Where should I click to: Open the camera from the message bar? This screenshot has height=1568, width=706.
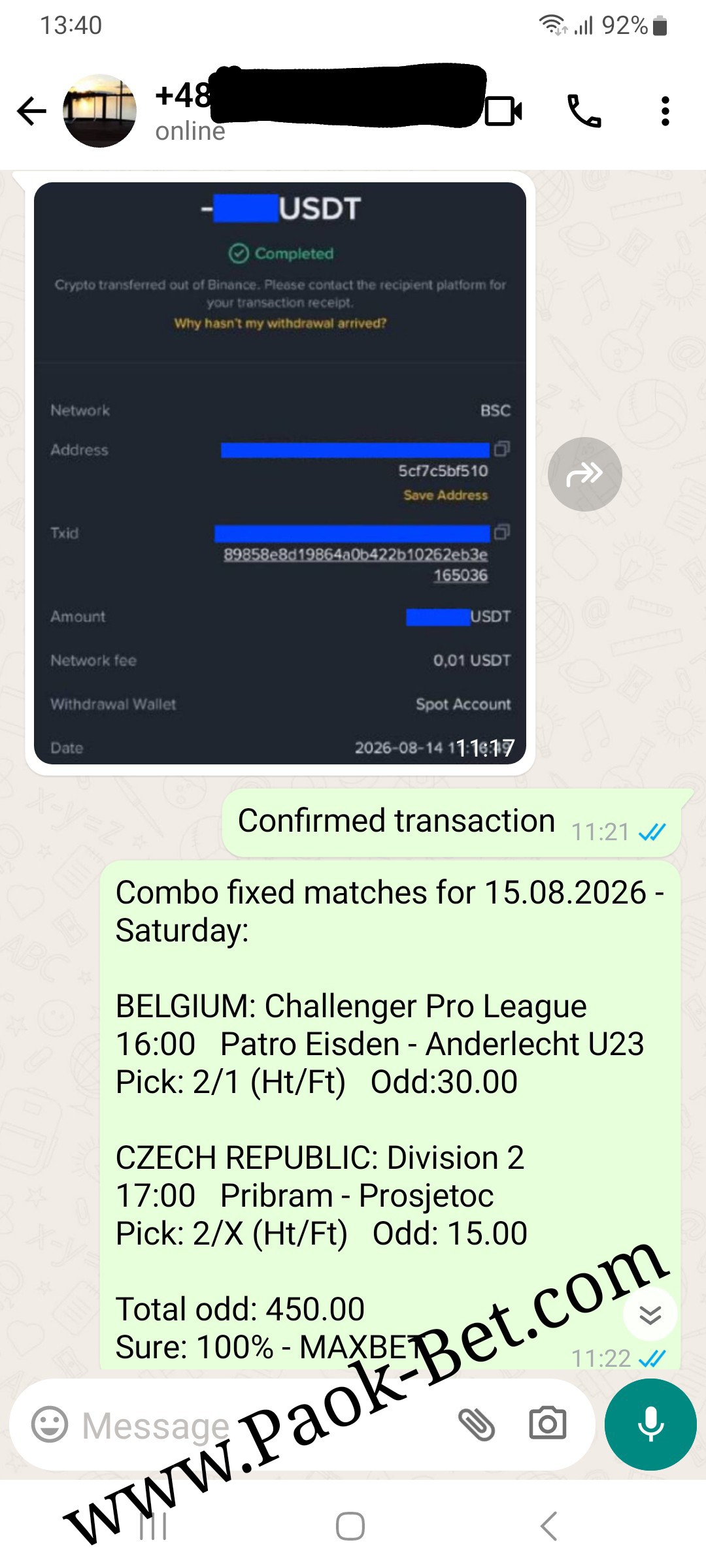tap(548, 1424)
